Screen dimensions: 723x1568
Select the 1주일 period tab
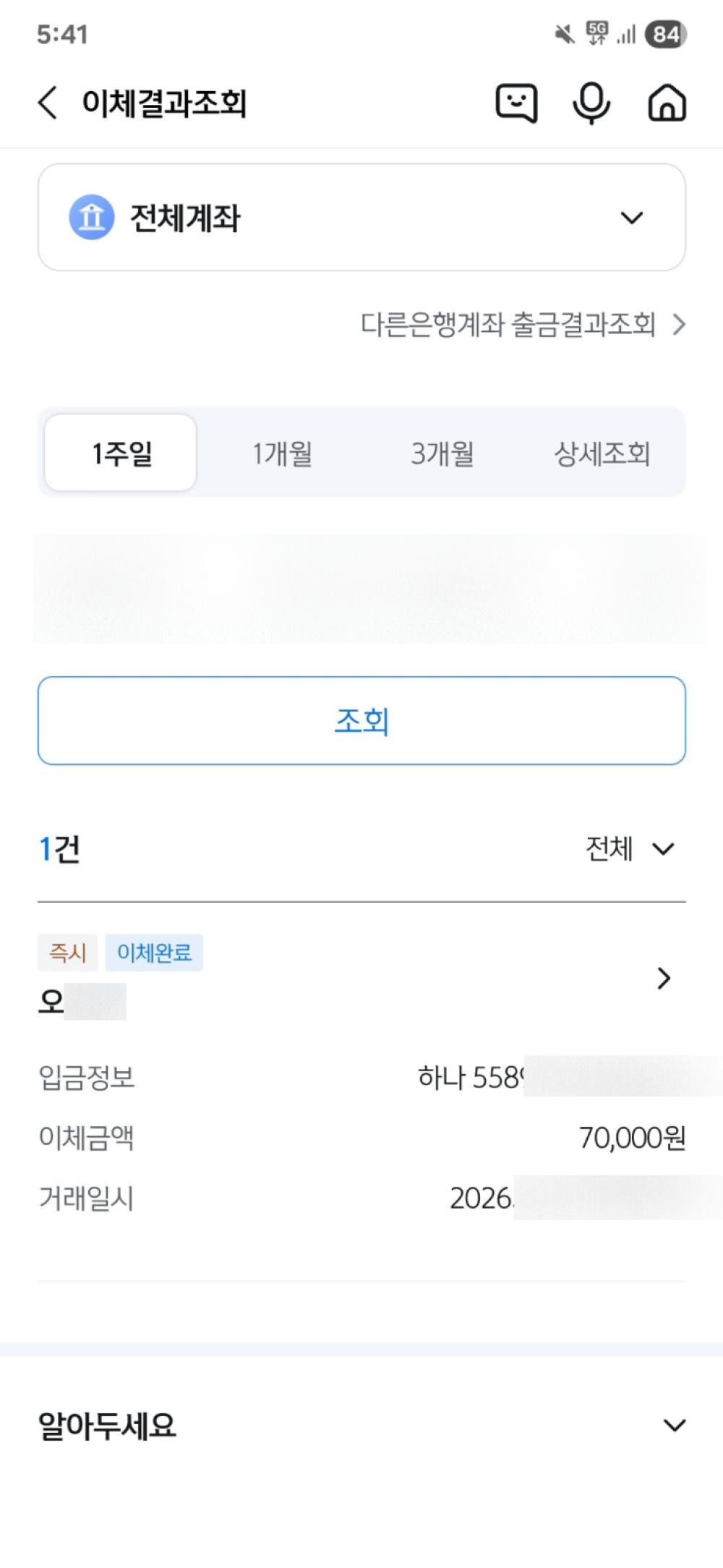(121, 453)
